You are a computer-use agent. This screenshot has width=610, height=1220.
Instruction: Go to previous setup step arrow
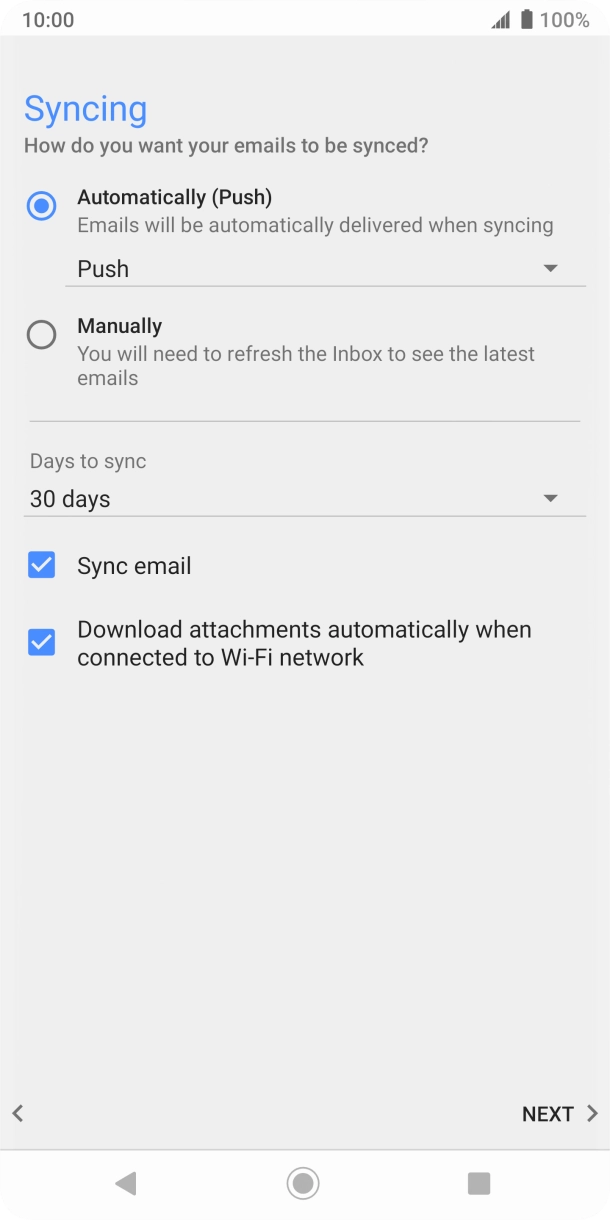18,1113
